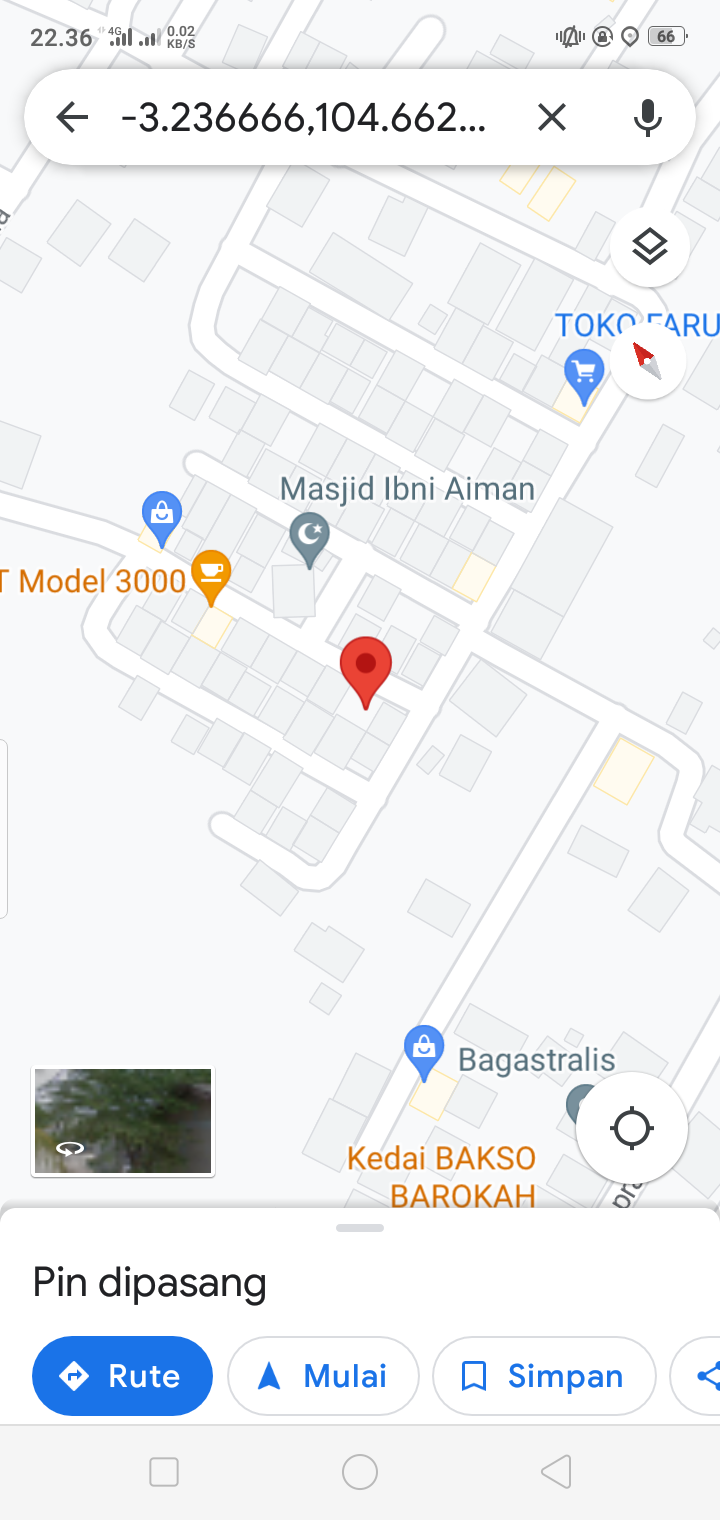The height and width of the screenshot is (1520, 720).
Task: Open the recent apps overview
Action: pos(164,1472)
